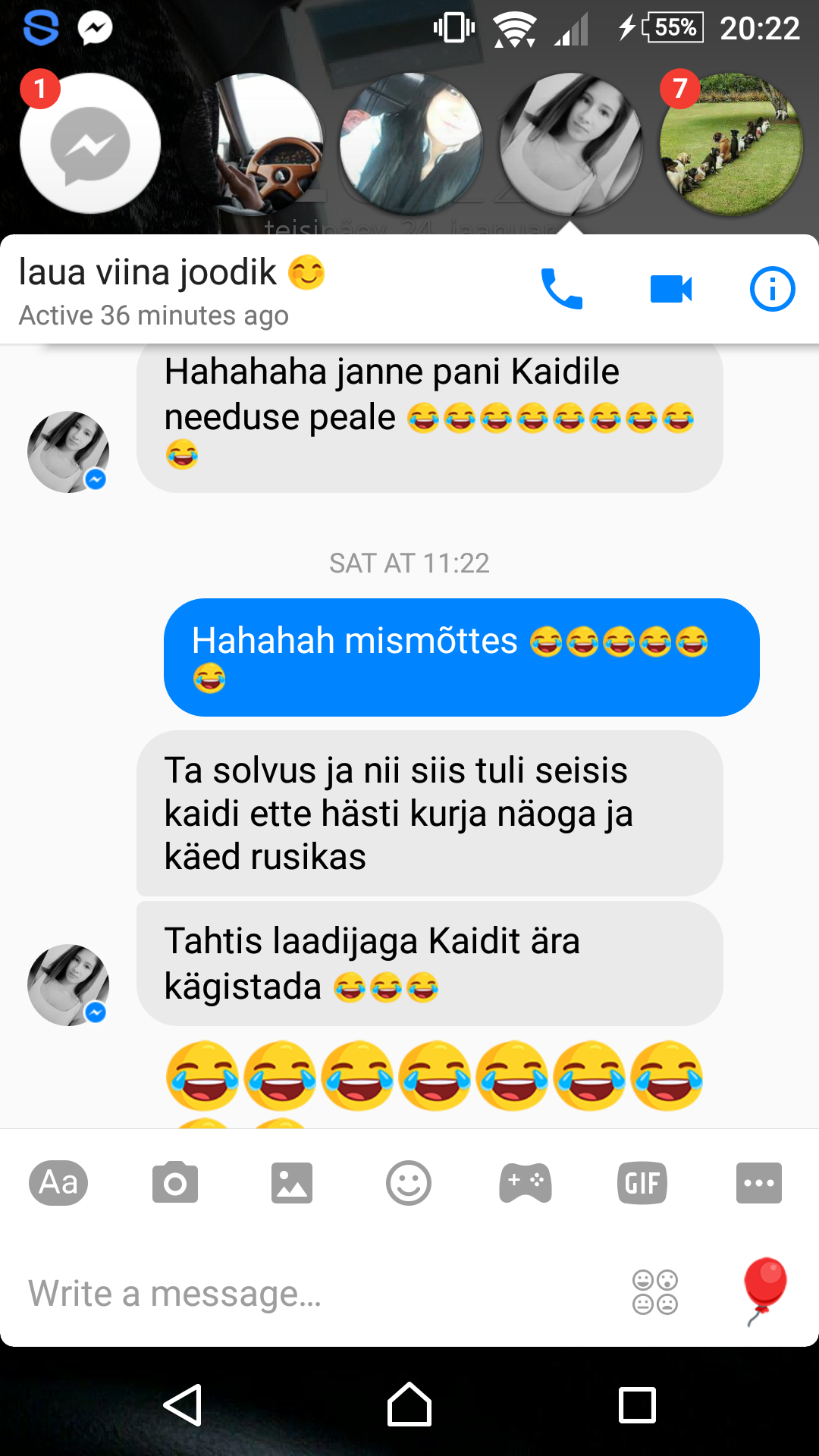Show more options with three dots
819x1456 pixels.
point(759,1182)
